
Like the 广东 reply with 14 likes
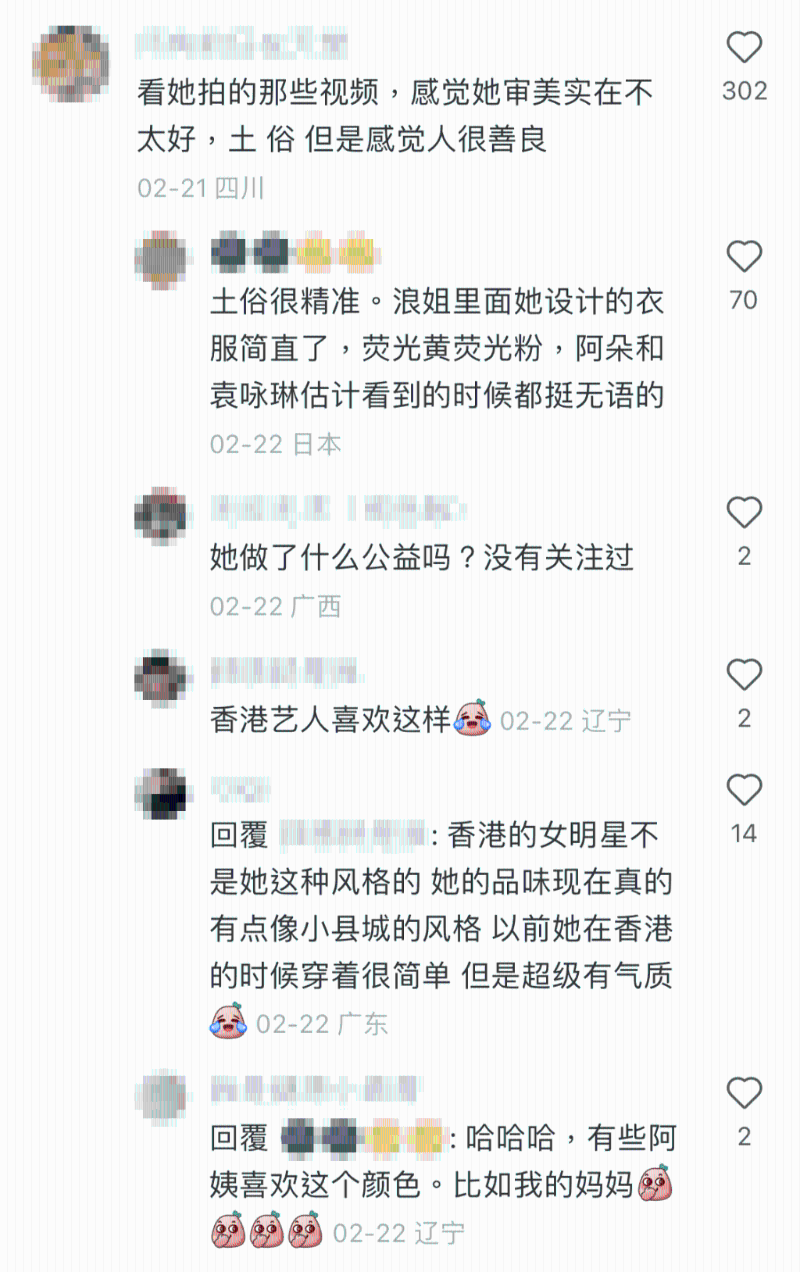click(x=744, y=791)
